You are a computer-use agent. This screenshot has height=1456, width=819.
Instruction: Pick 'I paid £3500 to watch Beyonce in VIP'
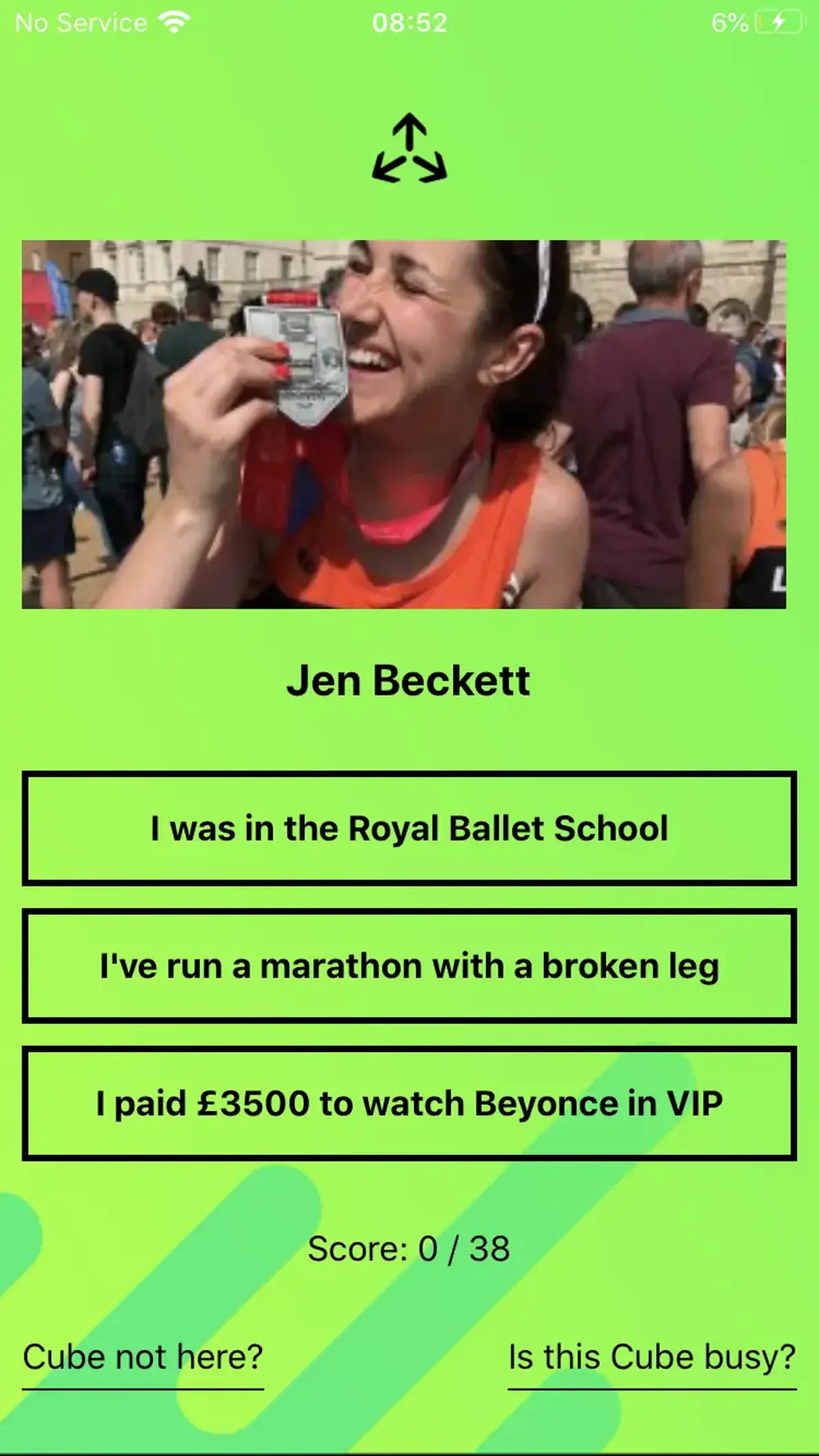click(x=409, y=1103)
